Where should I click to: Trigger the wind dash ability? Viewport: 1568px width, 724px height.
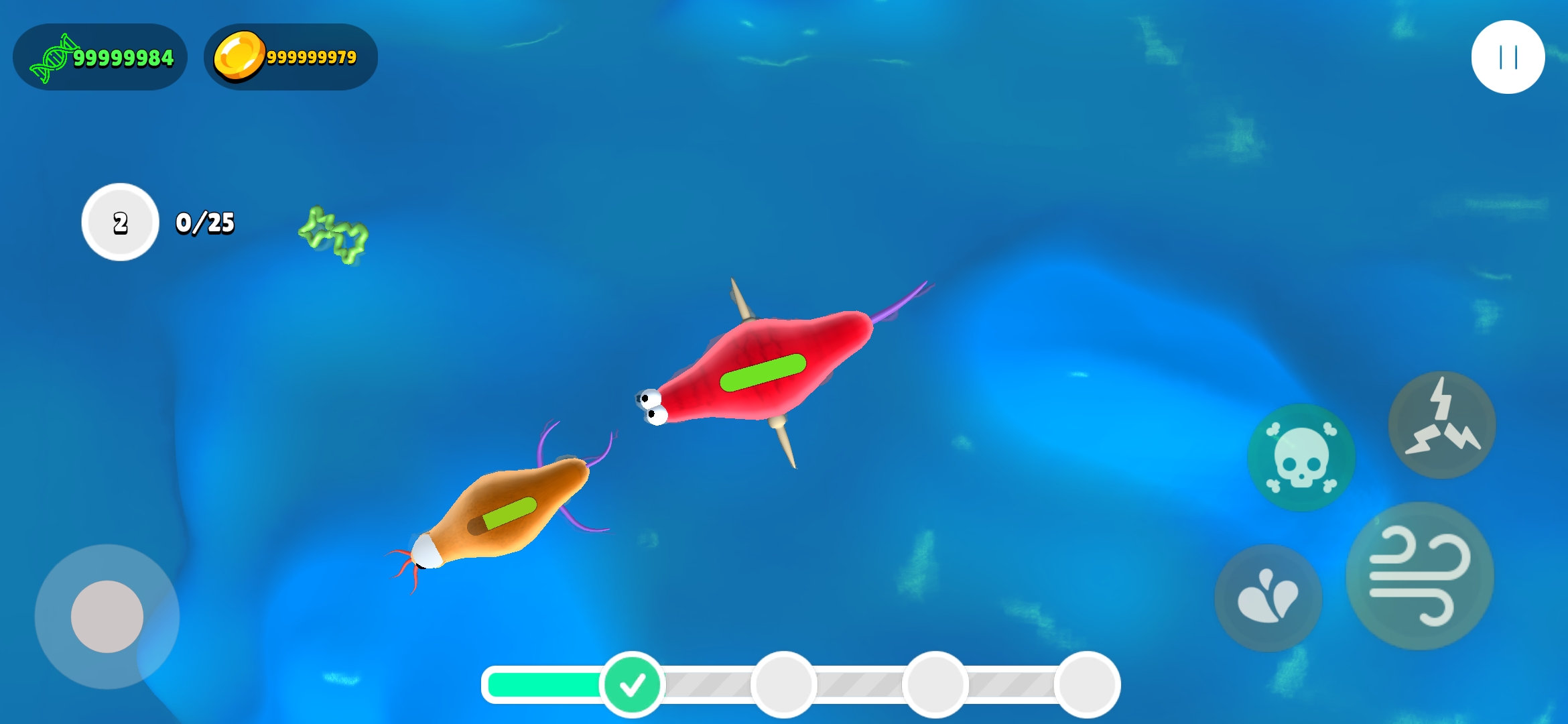point(1419,576)
